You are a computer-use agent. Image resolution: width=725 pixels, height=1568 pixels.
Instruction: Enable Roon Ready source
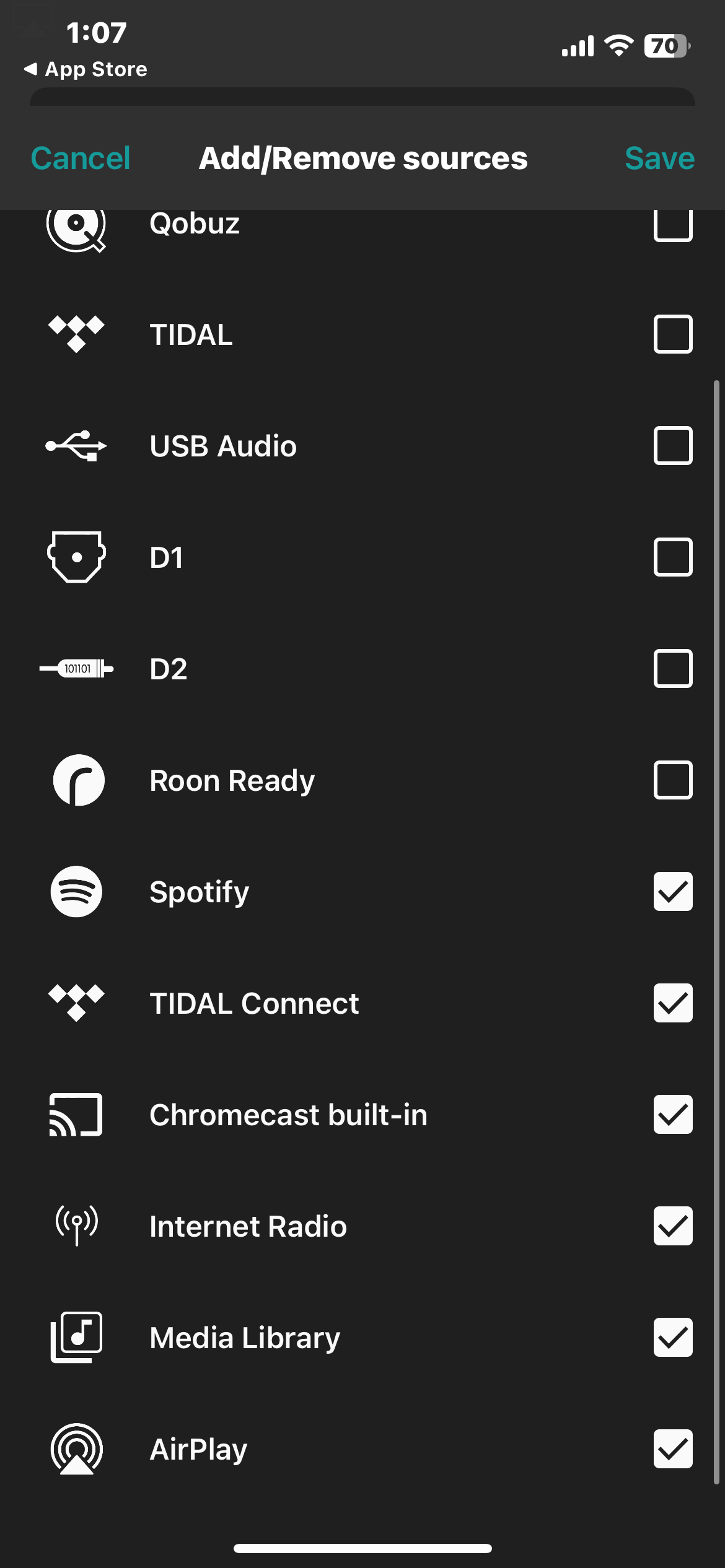pos(673,780)
